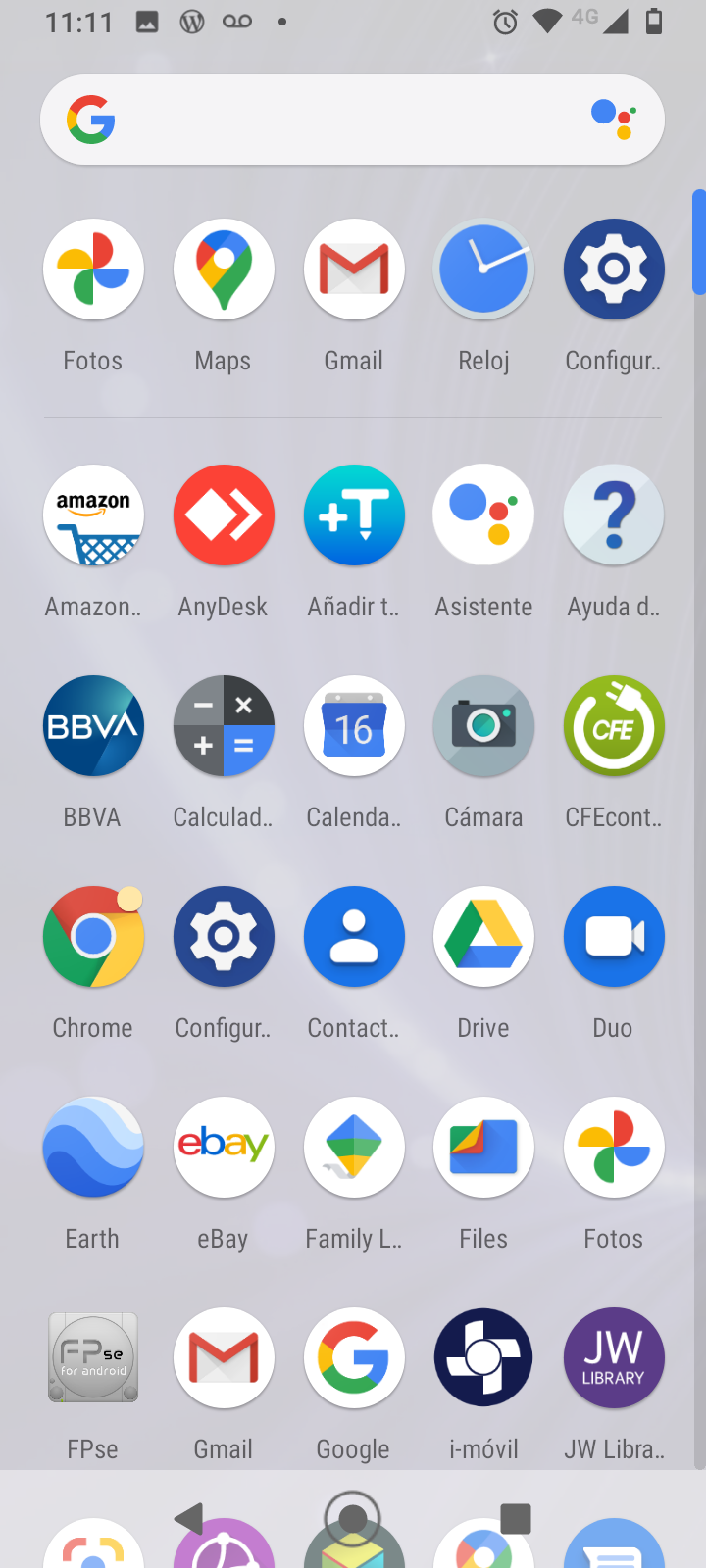Launch AnyDesk remote desktop
The width and height of the screenshot is (706, 1568).
click(223, 514)
